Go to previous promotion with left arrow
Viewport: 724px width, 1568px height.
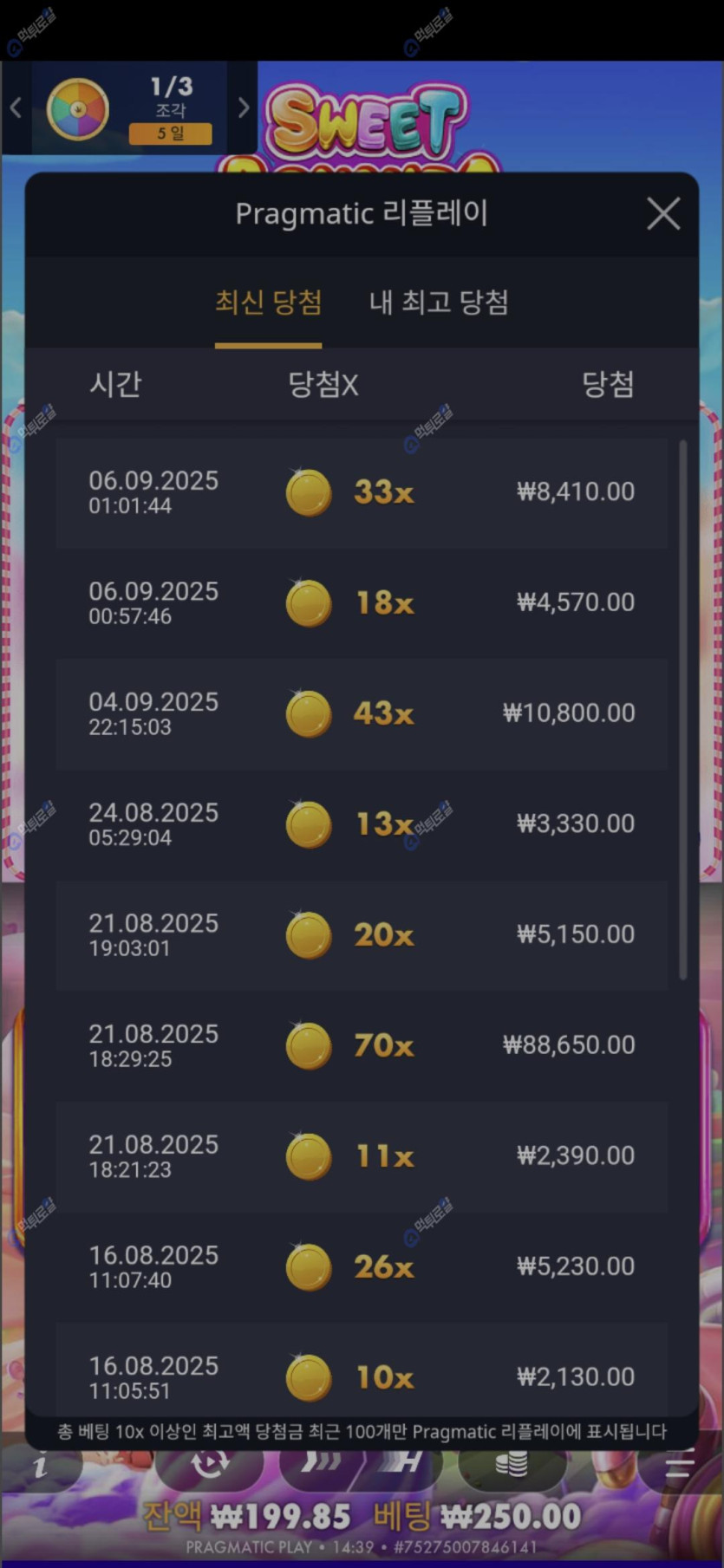pos(16,108)
